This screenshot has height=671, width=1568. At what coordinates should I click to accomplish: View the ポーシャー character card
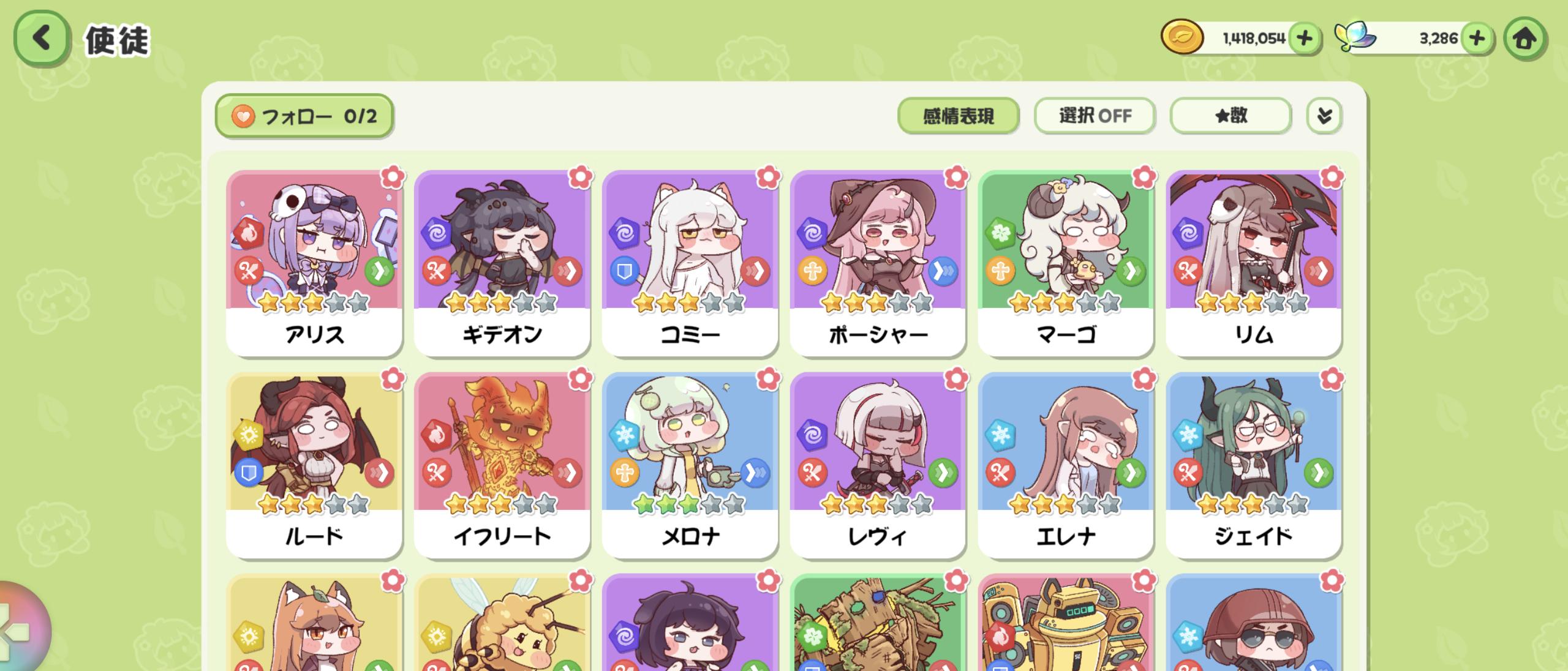point(878,263)
